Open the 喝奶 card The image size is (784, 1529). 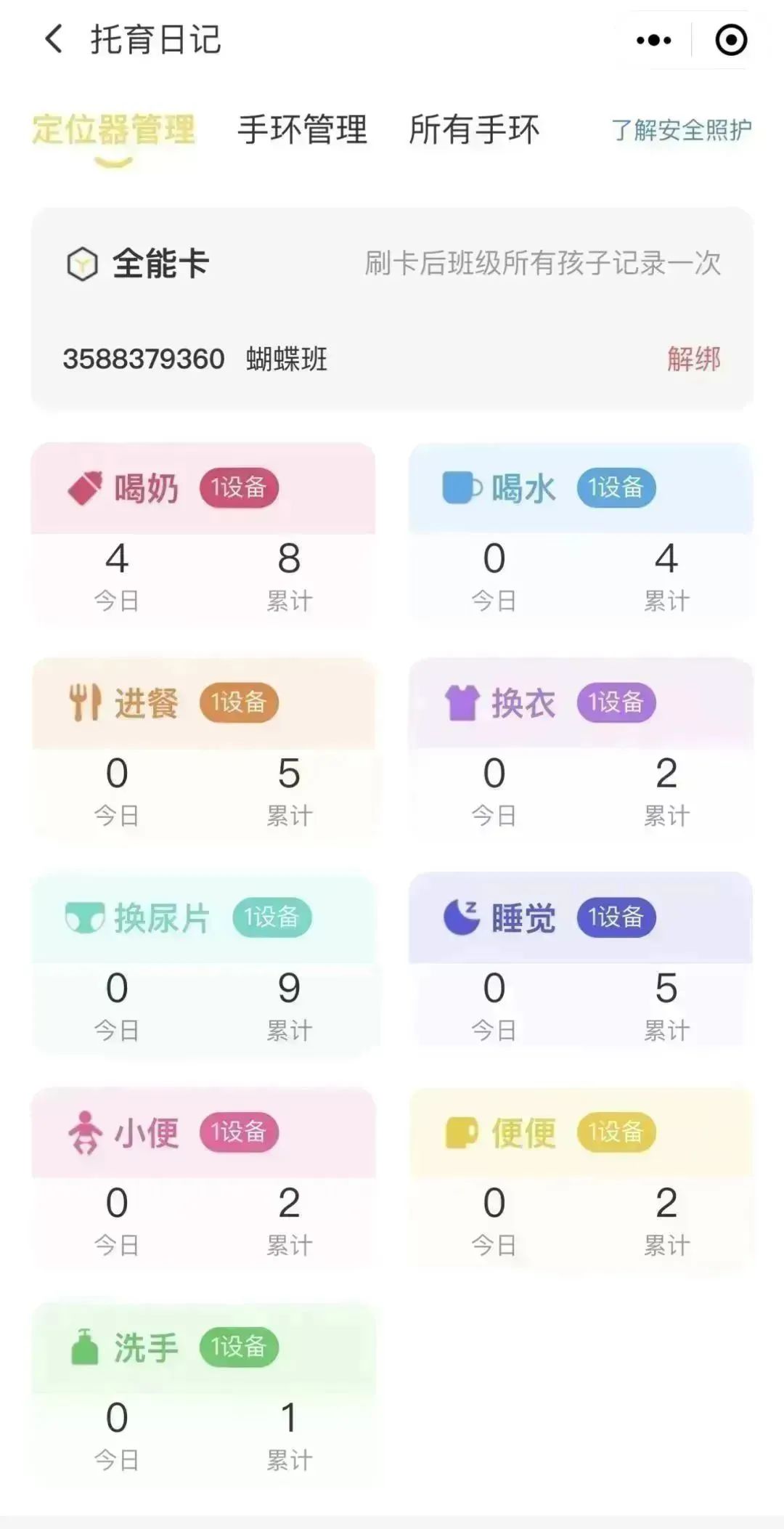click(x=203, y=532)
